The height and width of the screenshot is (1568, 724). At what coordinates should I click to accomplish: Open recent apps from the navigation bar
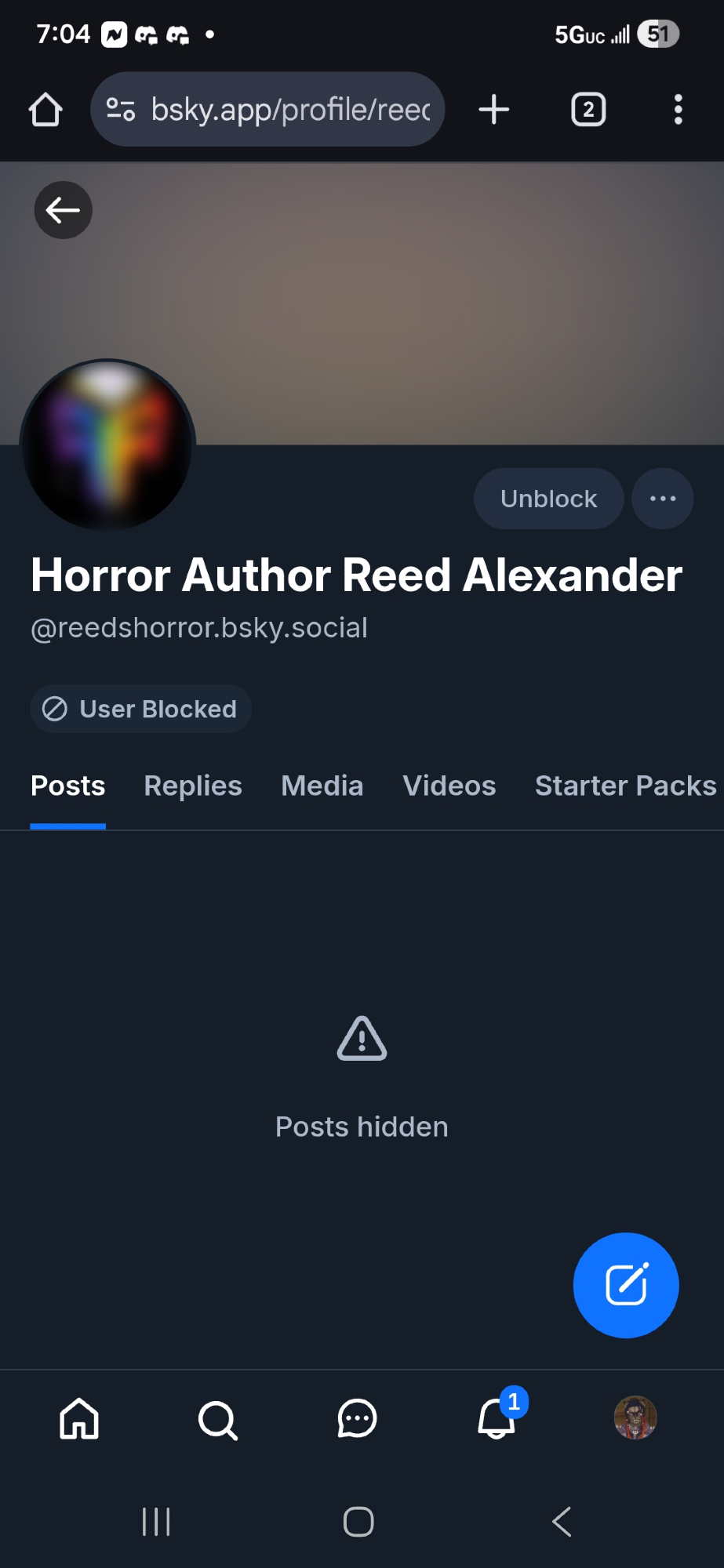coord(156,1522)
